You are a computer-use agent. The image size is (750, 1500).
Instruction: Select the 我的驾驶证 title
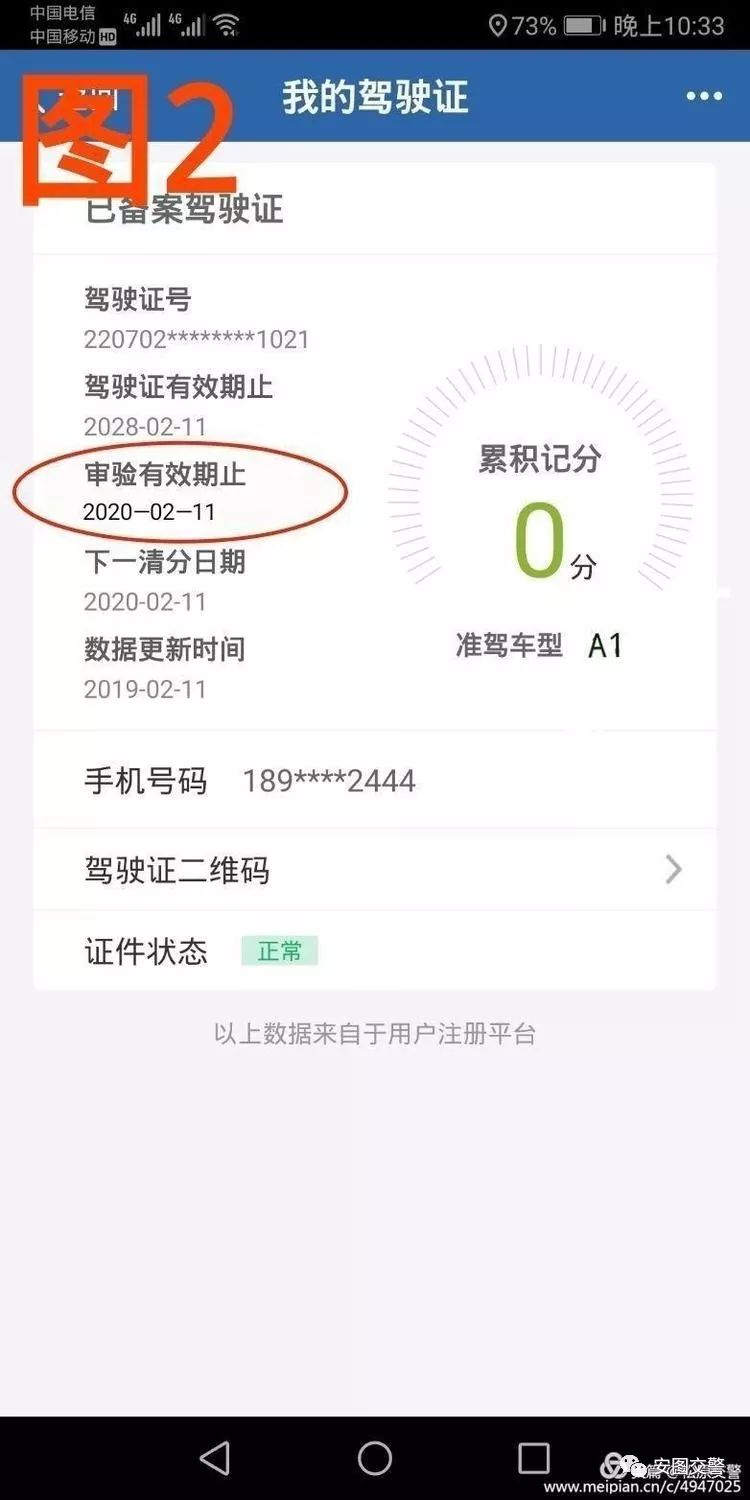pos(374,95)
